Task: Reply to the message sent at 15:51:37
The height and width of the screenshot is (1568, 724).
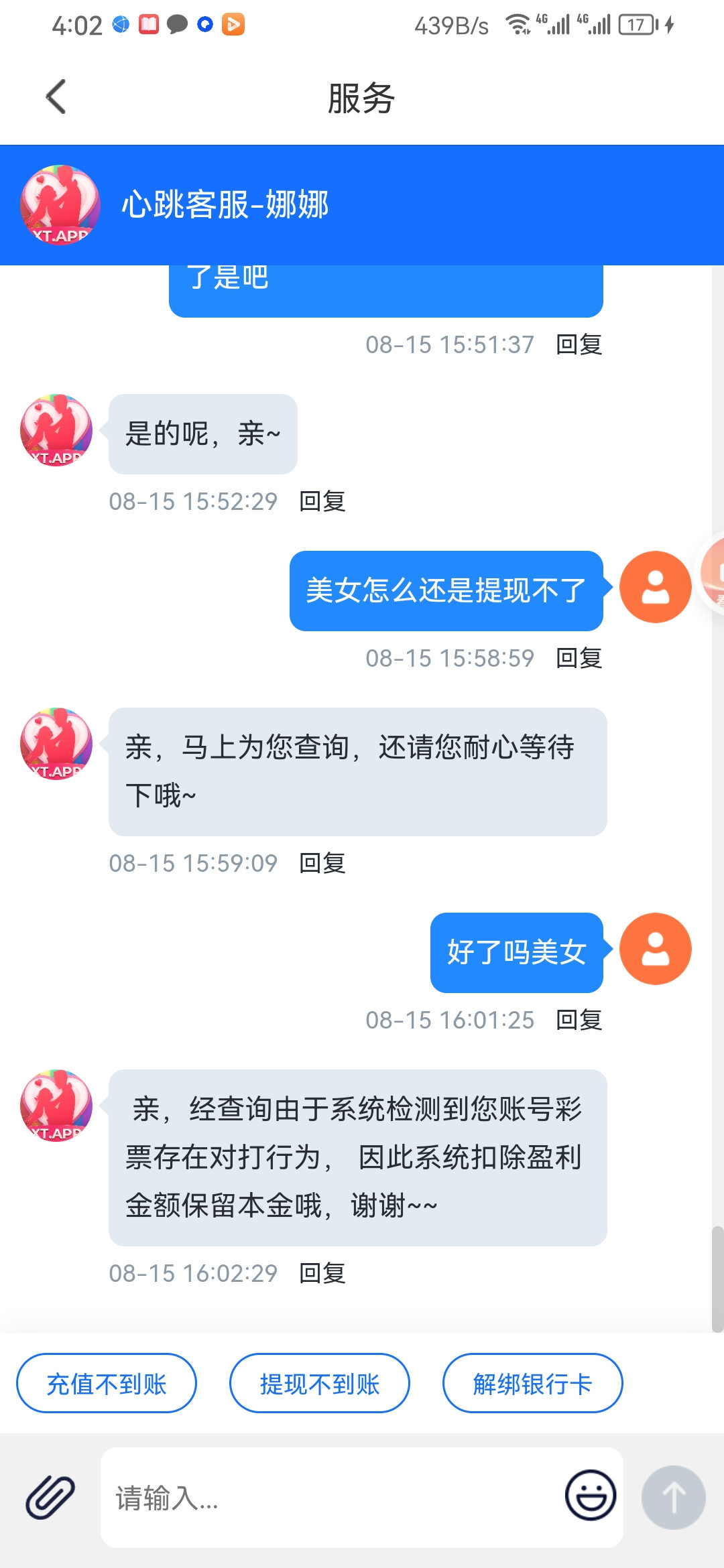Action: coord(579,344)
